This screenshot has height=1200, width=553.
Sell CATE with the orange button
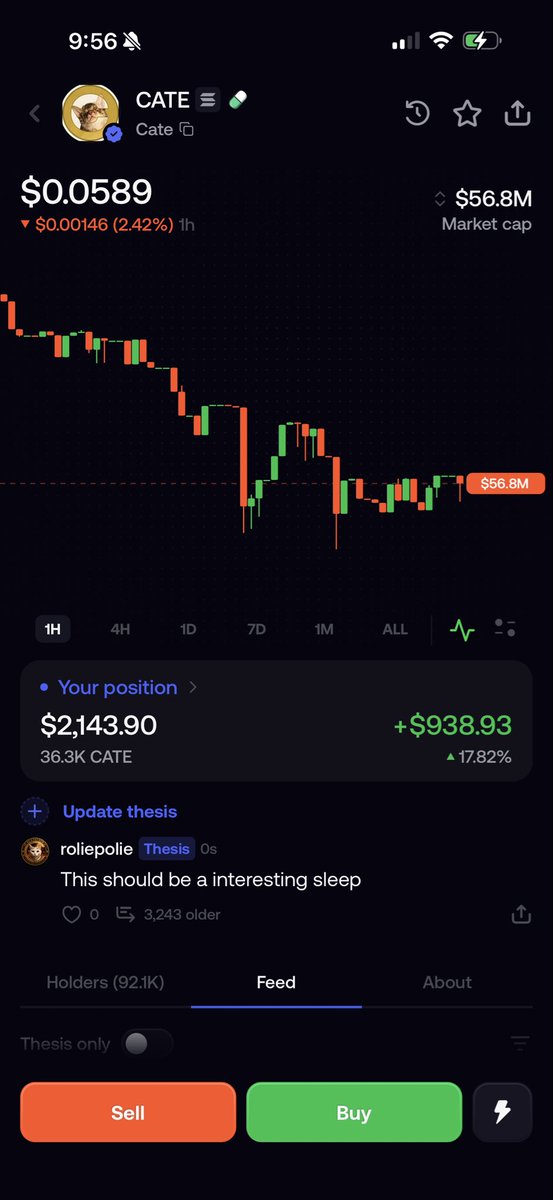[x=128, y=1112]
